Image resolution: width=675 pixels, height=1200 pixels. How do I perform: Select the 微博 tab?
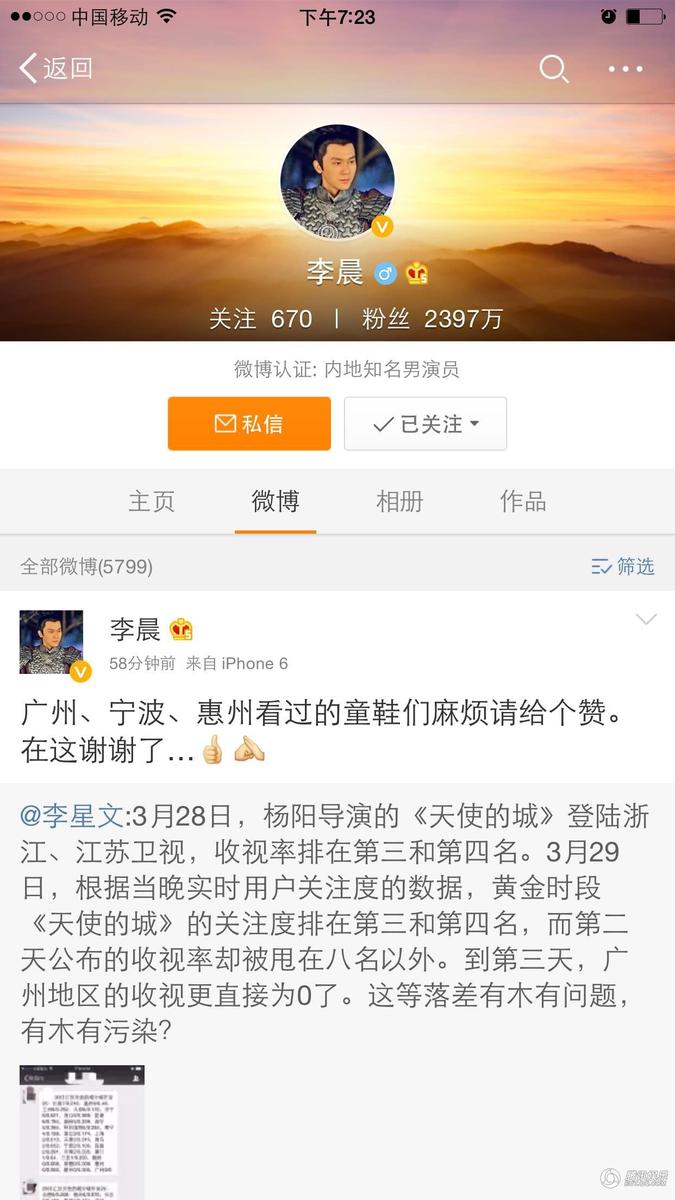pos(275,502)
